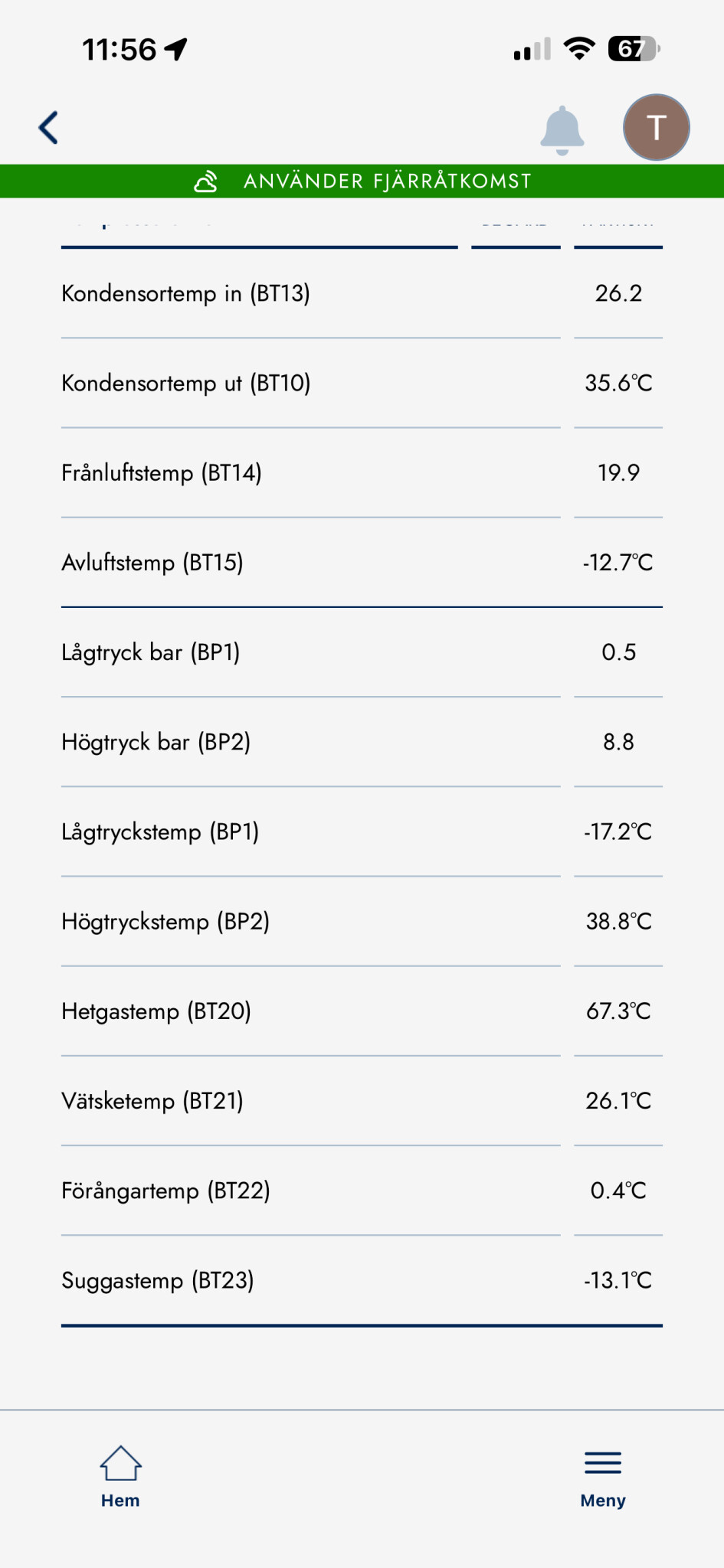Open the notifications bell
Screen dimensions: 724x1568
(562, 129)
